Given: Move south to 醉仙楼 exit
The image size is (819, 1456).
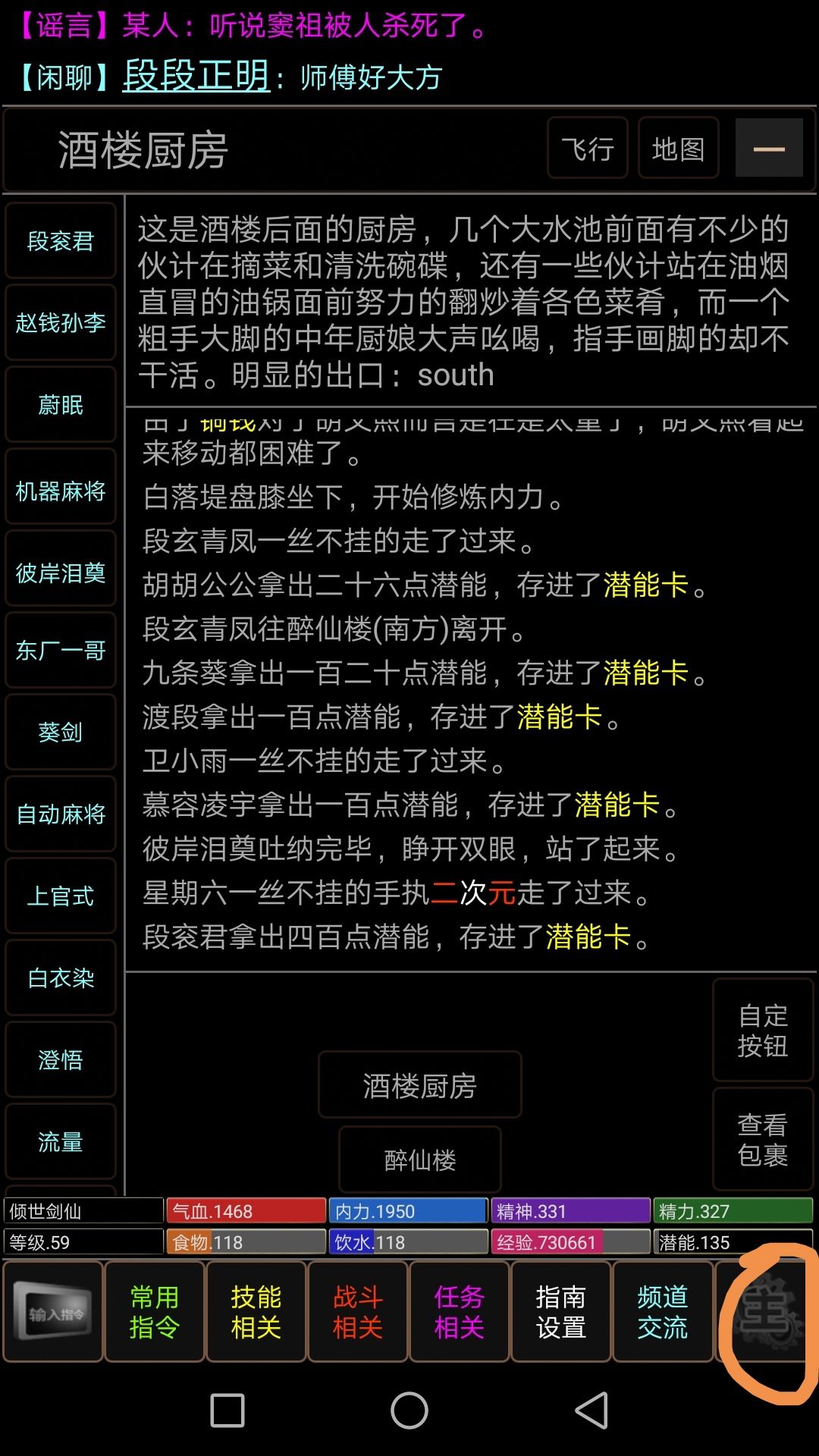Looking at the screenshot, I should [x=419, y=1159].
